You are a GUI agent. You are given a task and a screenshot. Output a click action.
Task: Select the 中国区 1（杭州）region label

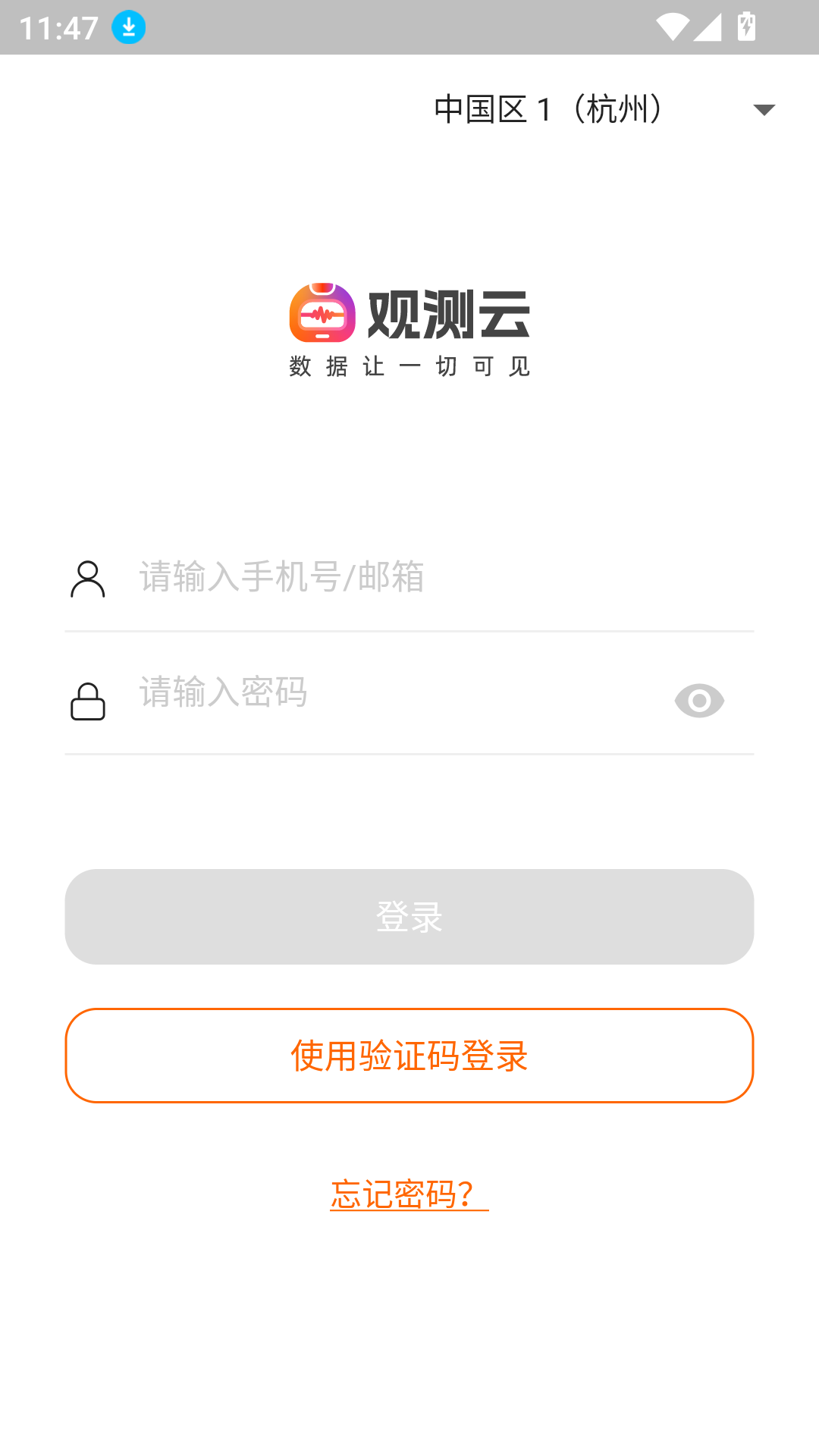pos(548,108)
